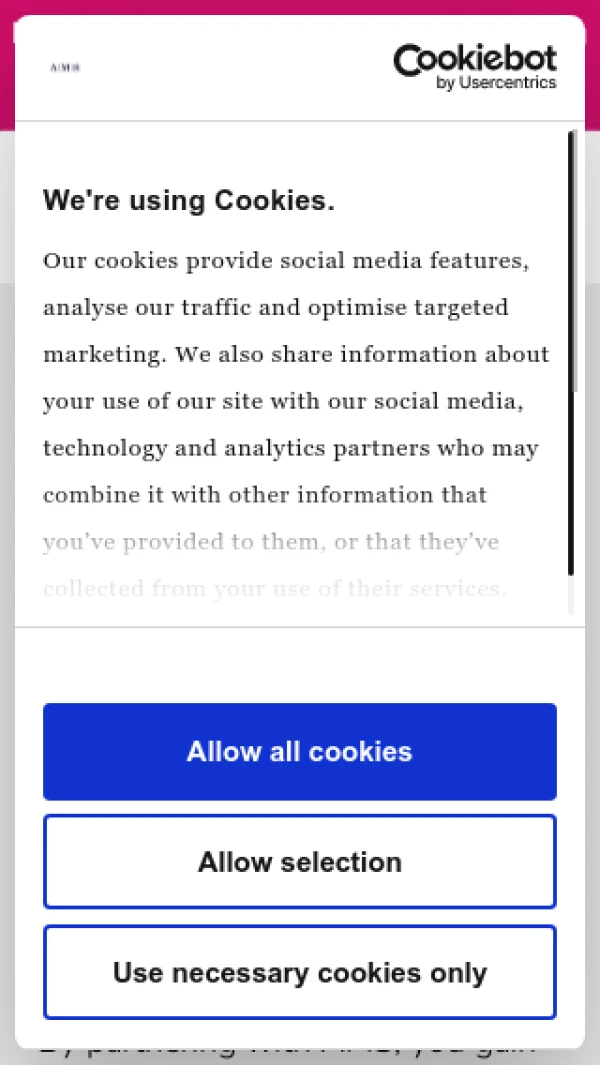The width and height of the screenshot is (600, 1065).
Task: Select Use necessary cookies only
Action: pos(300,972)
